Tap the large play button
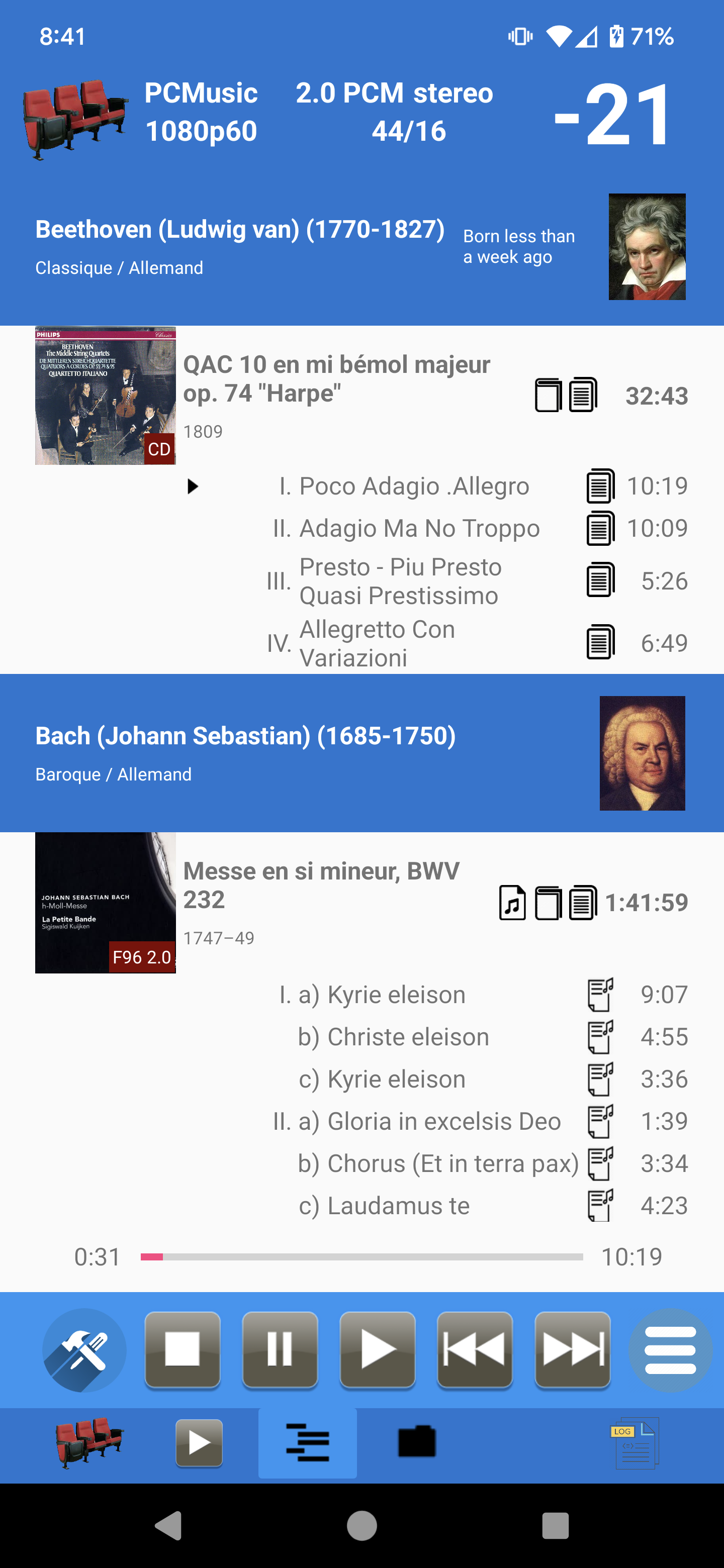724x1568 pixels. (x=378, y=1349)
